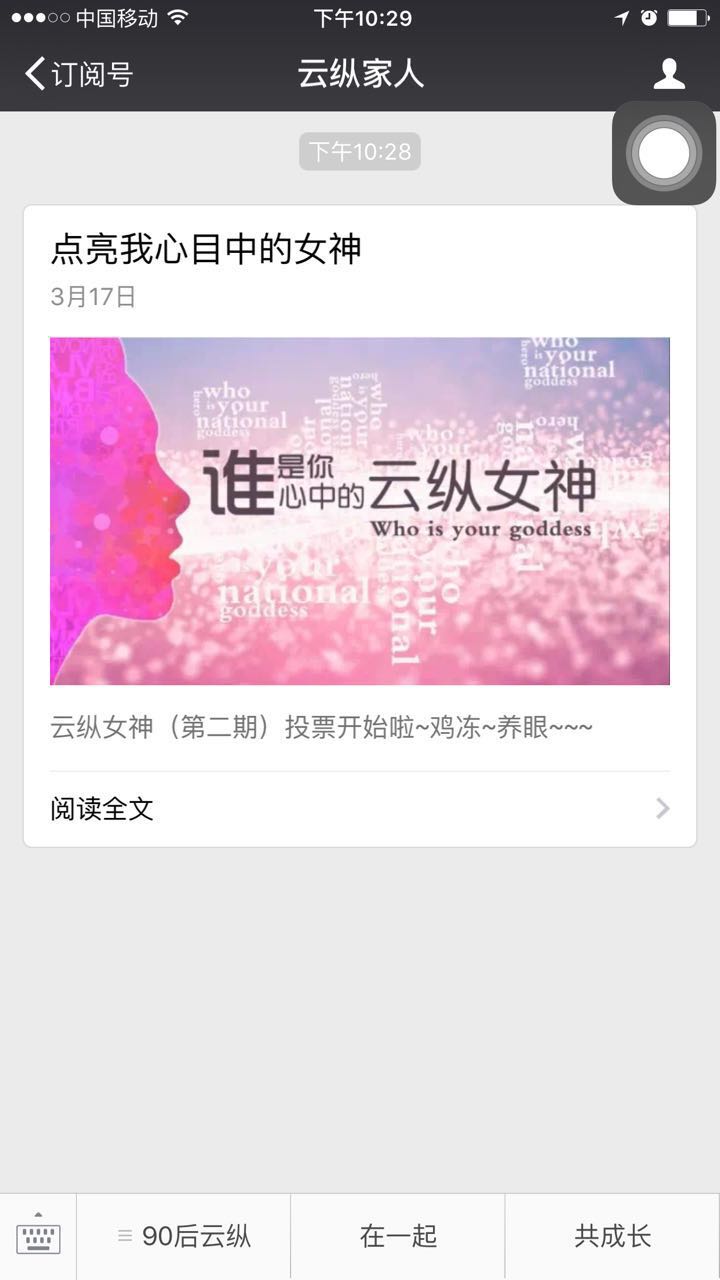Open the 90后云纵 menu

tap(184, 1236)
